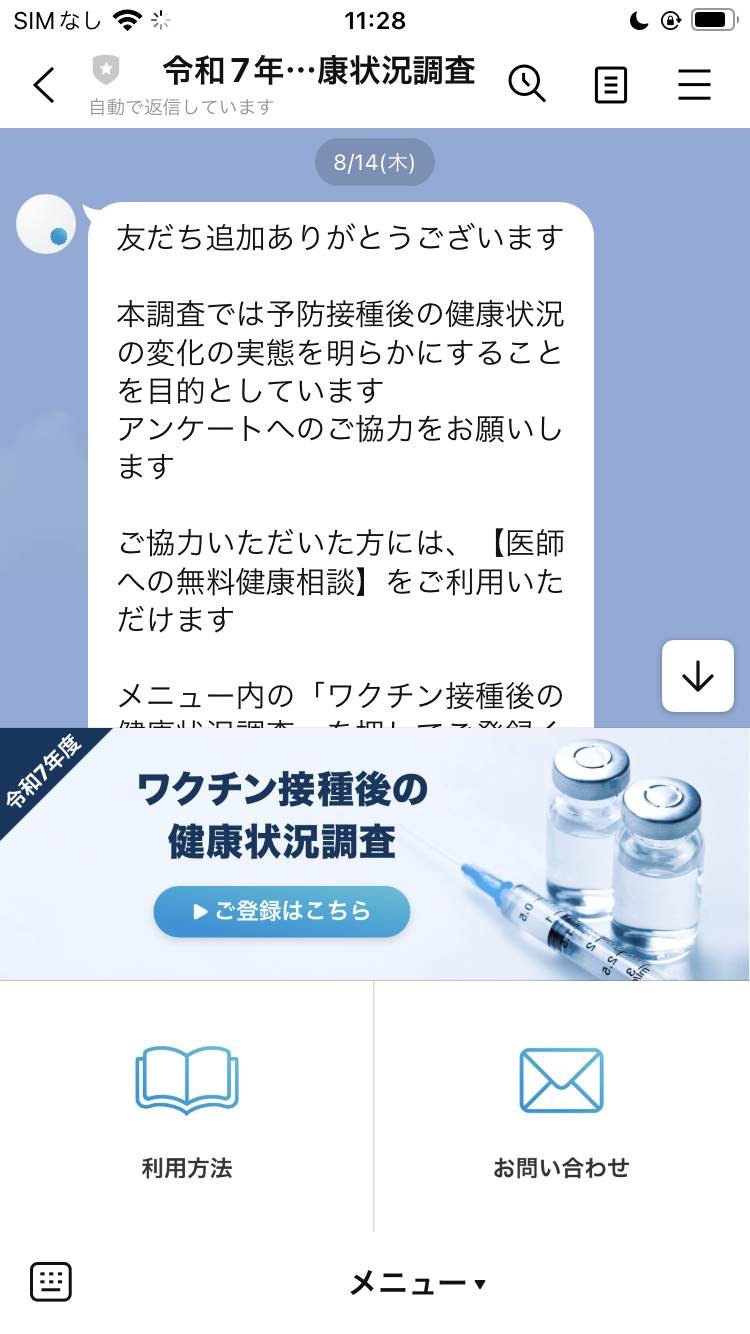Tap the back arrow to leave the chat
Screen dimensions: 750x1334
pos(42,85)
